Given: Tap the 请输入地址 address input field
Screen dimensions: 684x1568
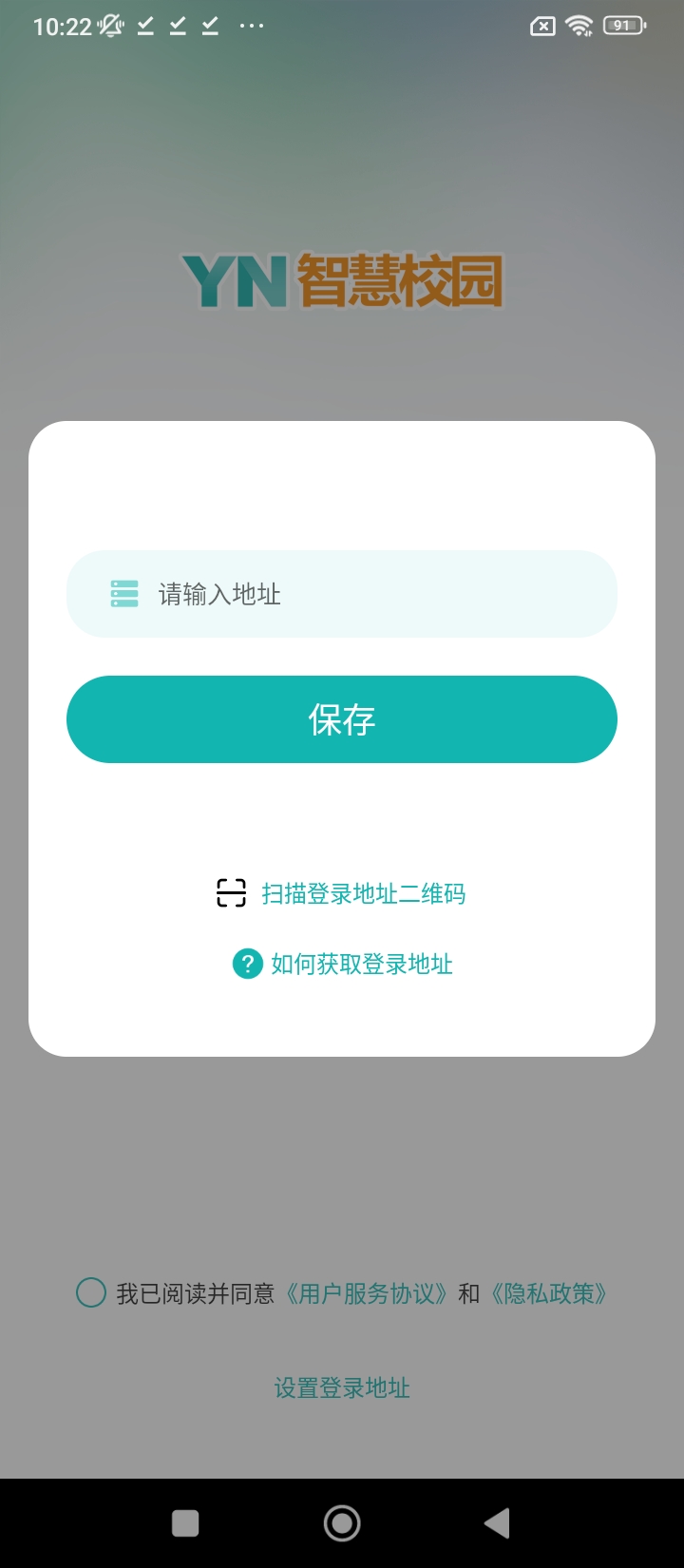Looking at the screenshot, I should point(361,594).
